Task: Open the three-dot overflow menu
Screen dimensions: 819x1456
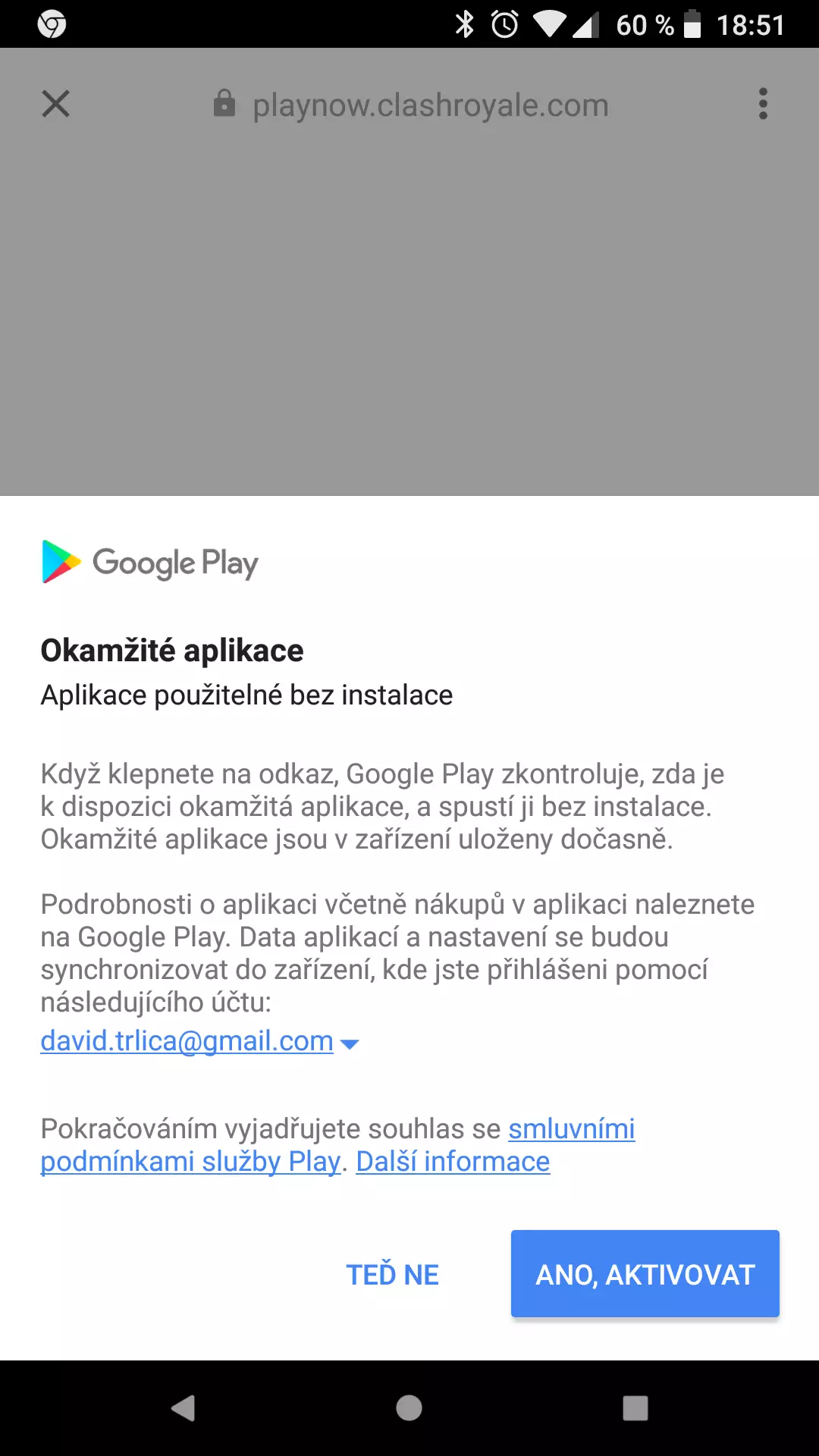Action: (x=763, y=104)
